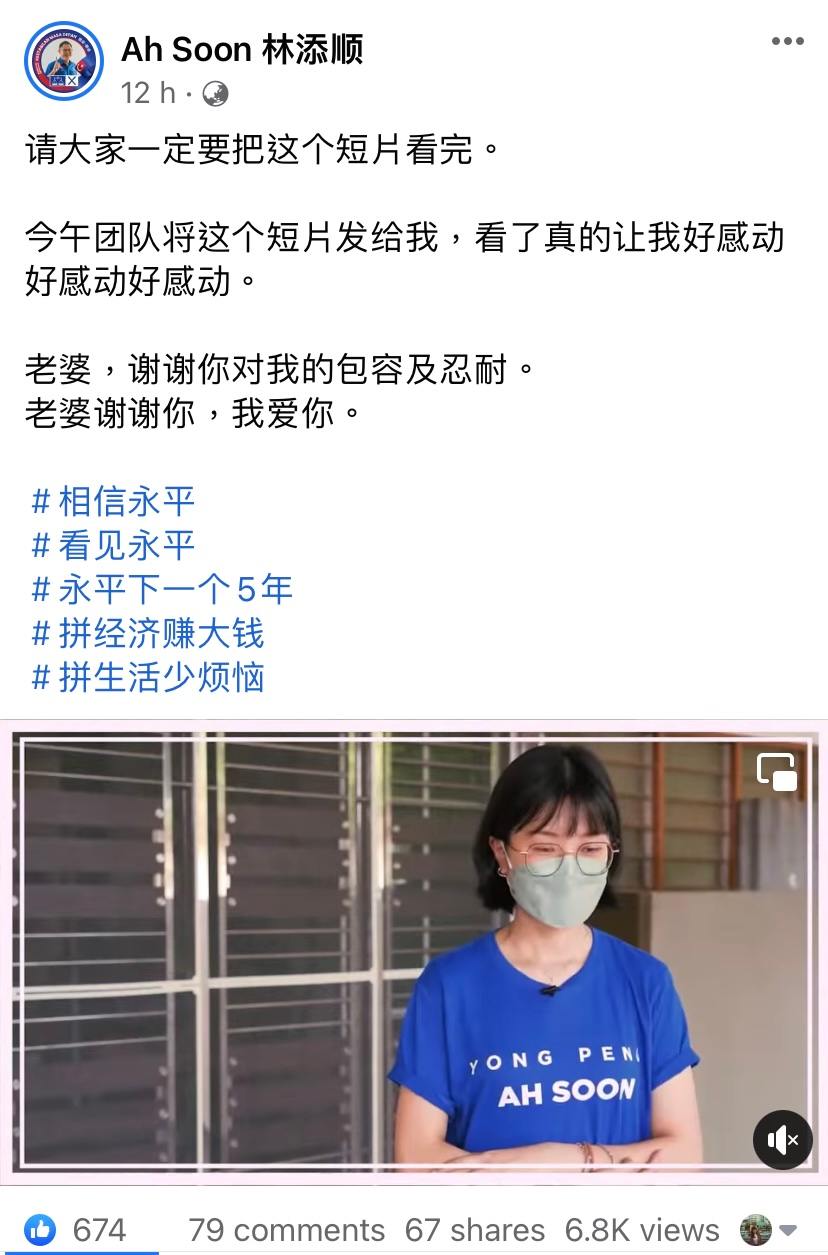Switch video to picture-in-picture mode
This screenshot has height=1255, width=828.
[x=777, y=771]
